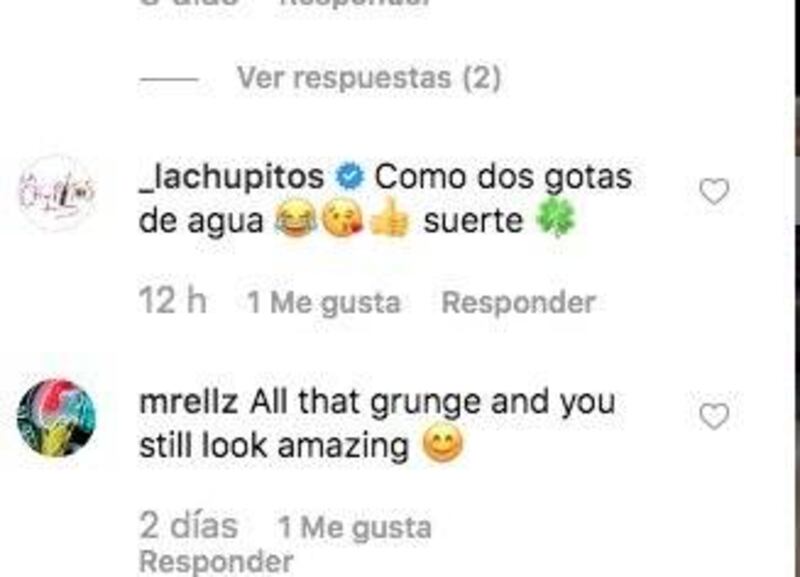Viewport: 800px width, 577px height.
Task: Reply to mrellz's comment
Action: click(x=215, y=562)
